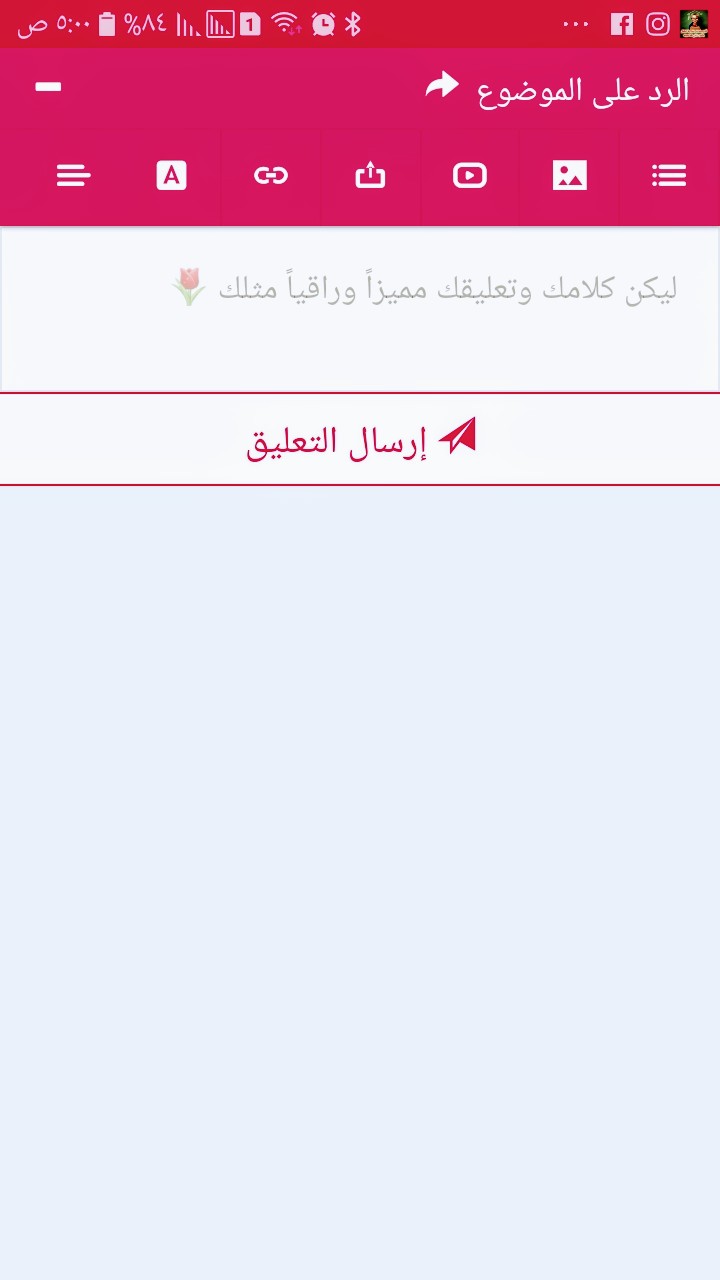The height and width of the screenshot is (1280, 720).
Task: Send the comment with إرسال التعليق
Action: coord(360,440)
